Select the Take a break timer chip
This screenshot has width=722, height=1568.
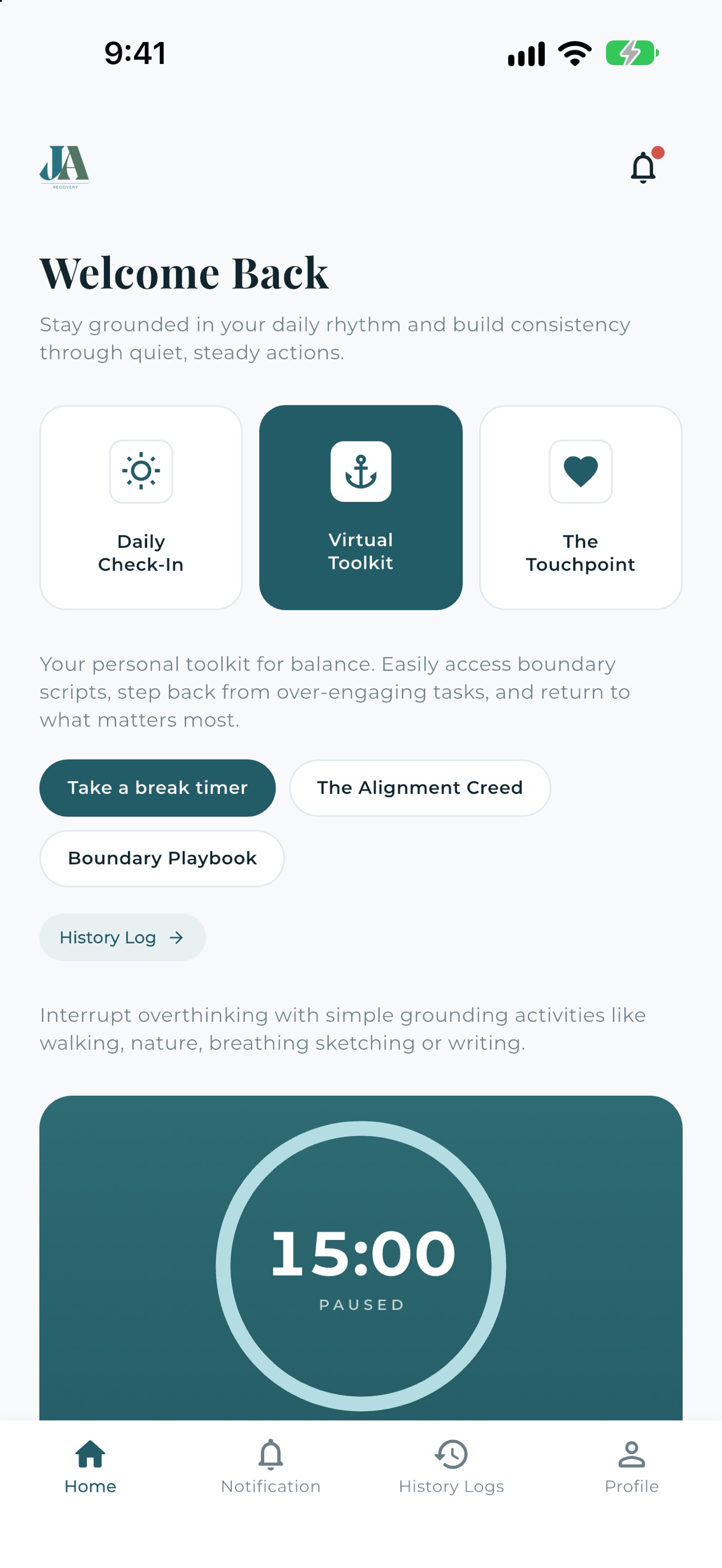click(157, 788)
